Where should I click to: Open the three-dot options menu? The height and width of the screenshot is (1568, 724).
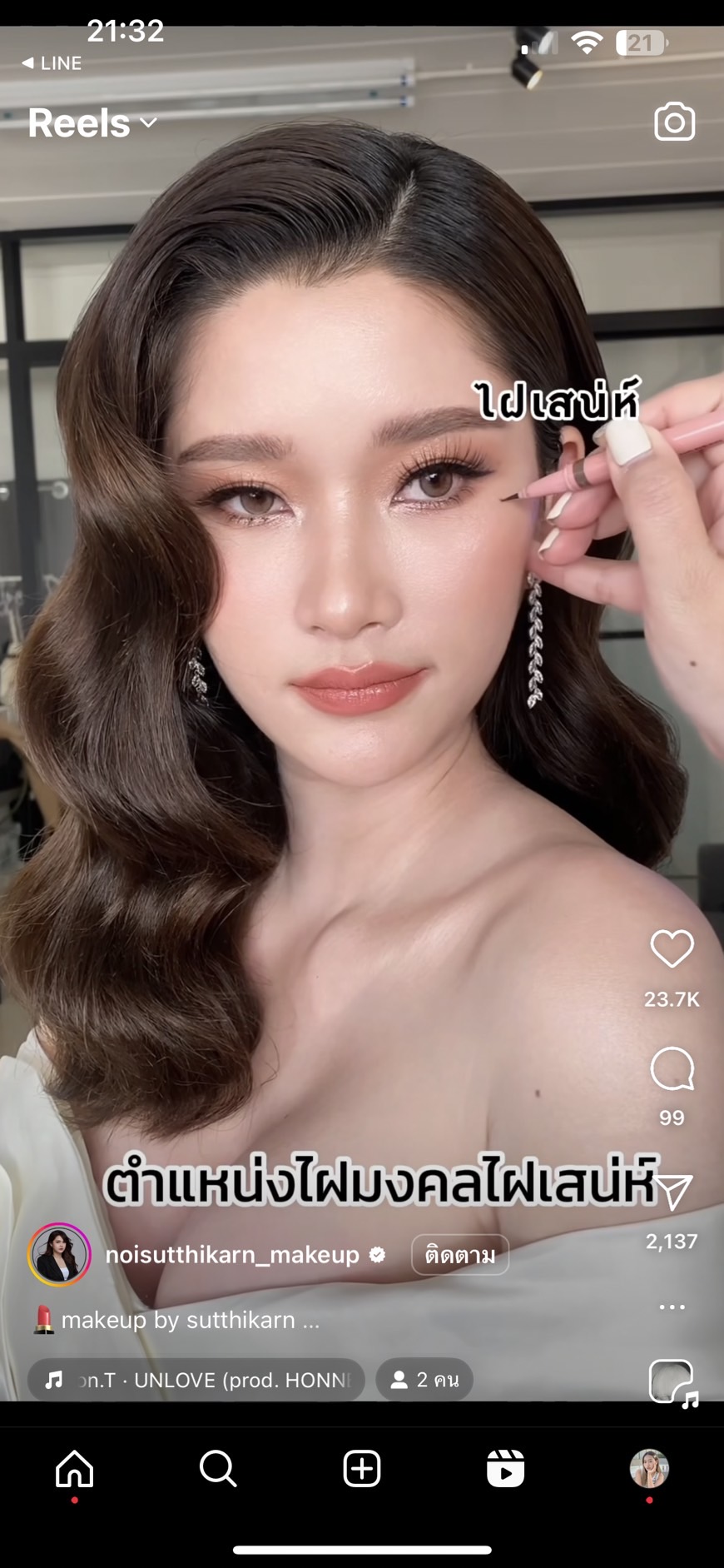(672, 1307)
